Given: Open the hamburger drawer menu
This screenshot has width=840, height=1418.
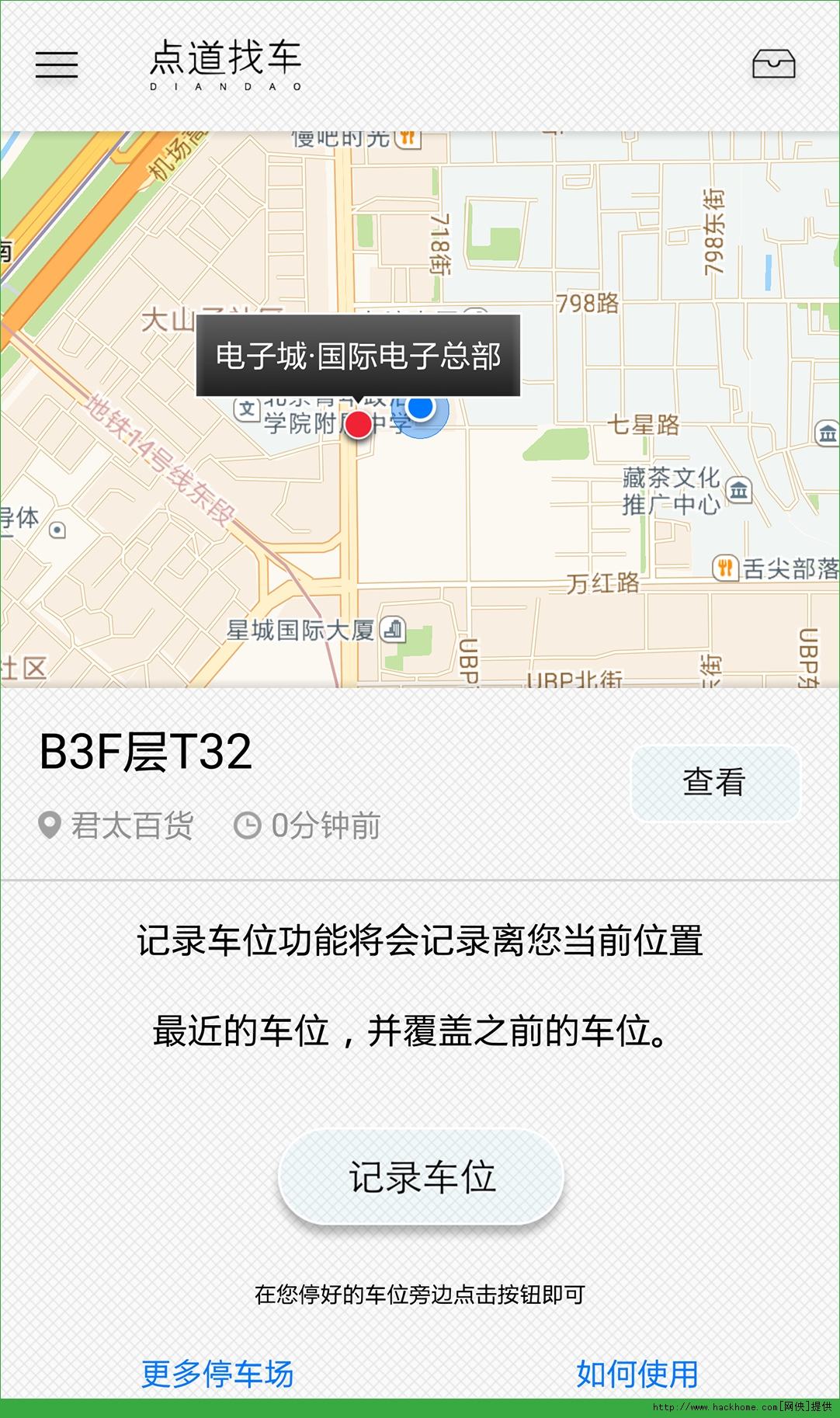Looking at the screenshot, I should point(57,65).
